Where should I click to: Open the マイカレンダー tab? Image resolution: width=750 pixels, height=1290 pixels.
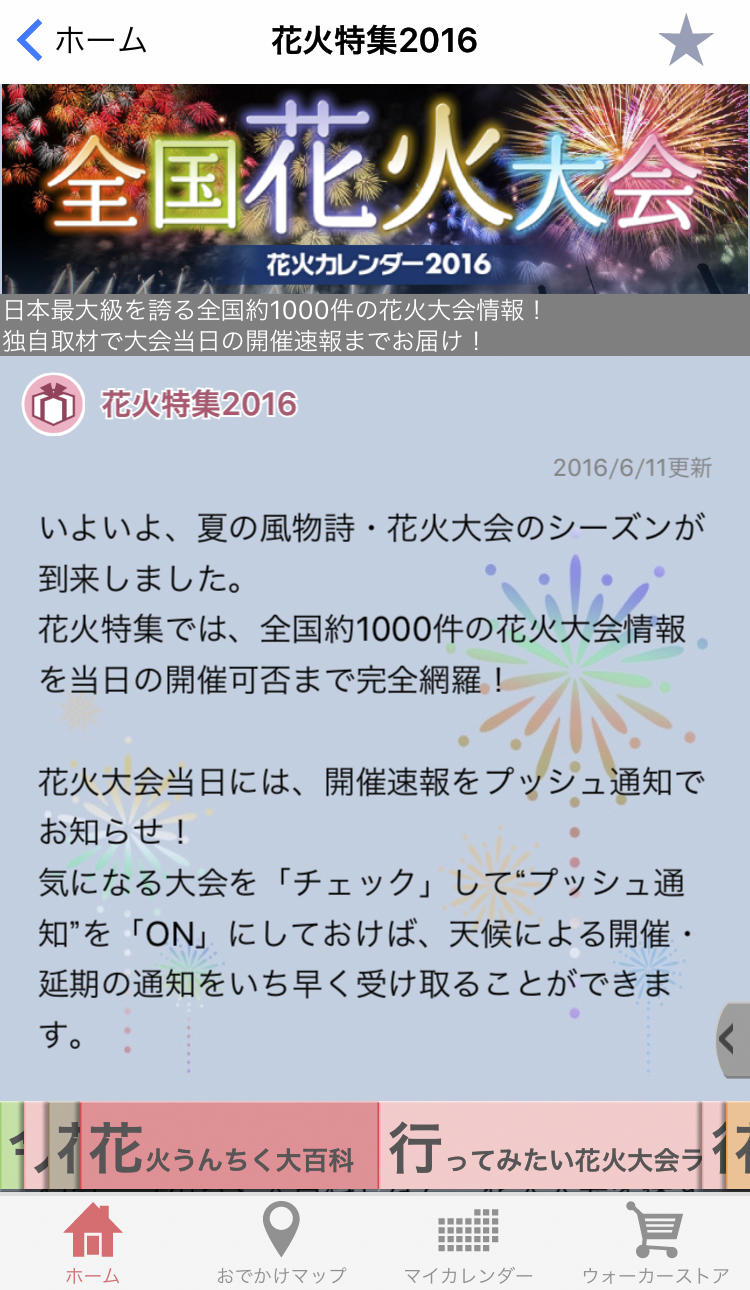[x=468, y=1242]
